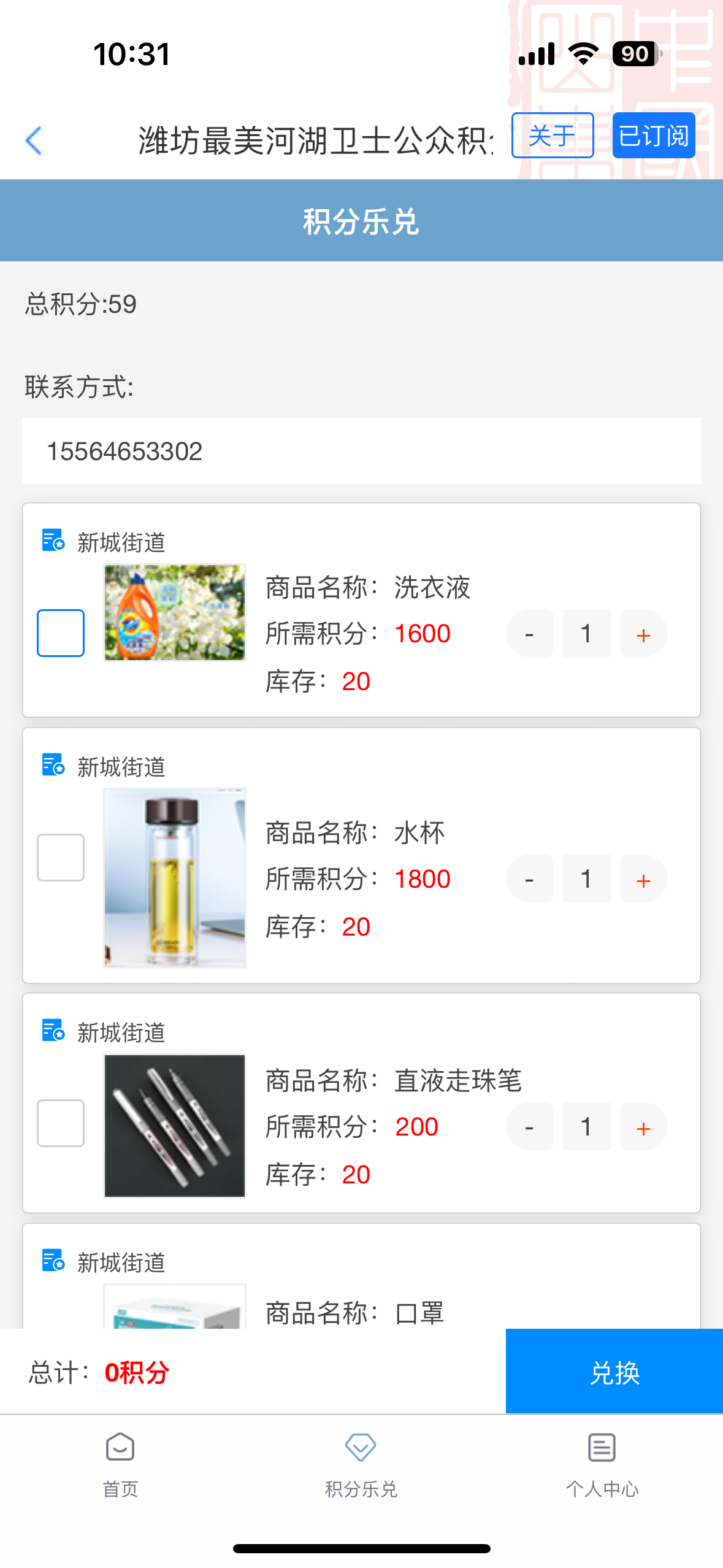The height and width of the screenshot is (1568, 723).
Task: Select the 洗衣液 checkbox
Action: (61, 633)
